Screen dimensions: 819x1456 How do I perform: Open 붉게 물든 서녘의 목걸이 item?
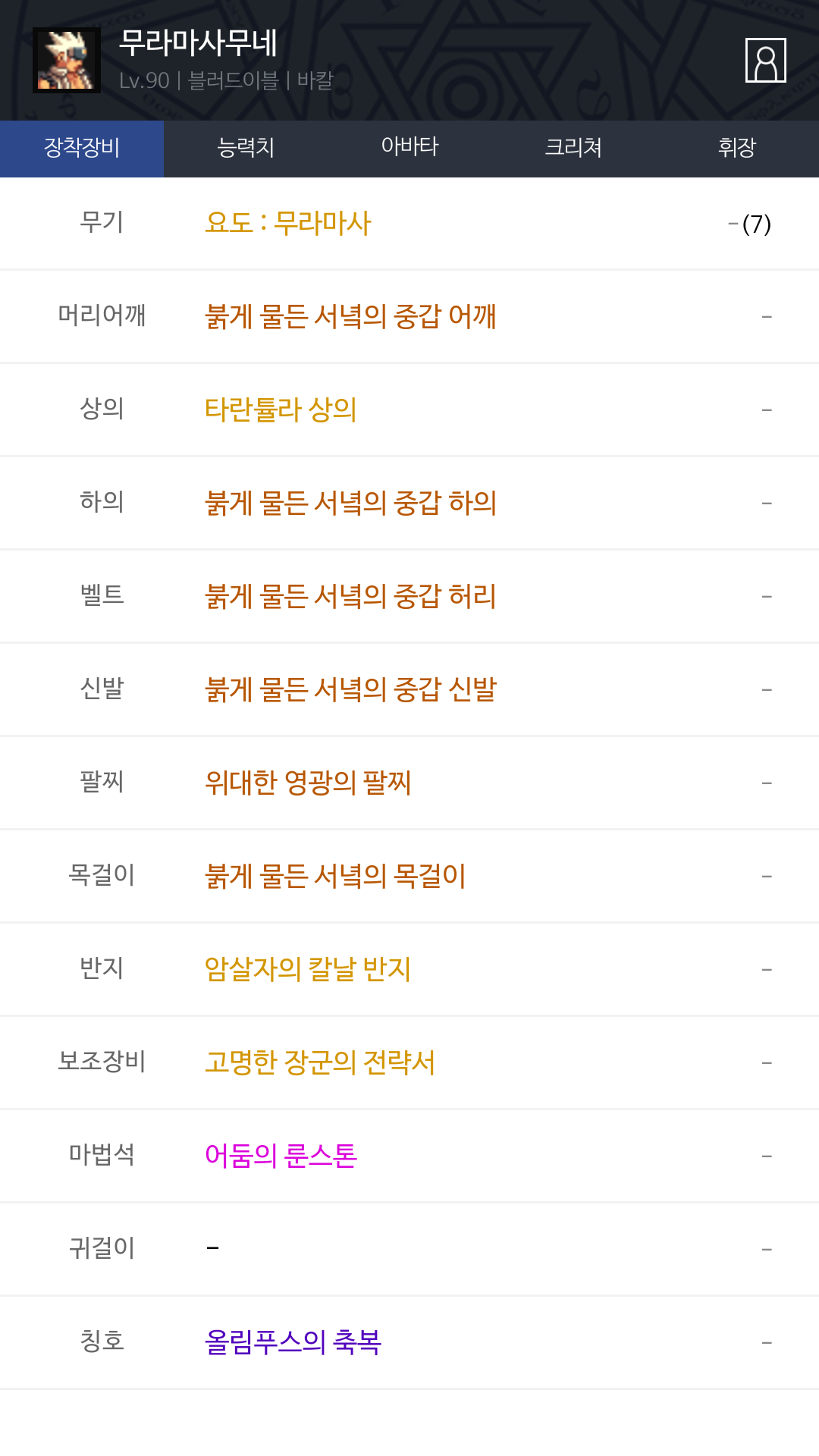pos(335,876)
